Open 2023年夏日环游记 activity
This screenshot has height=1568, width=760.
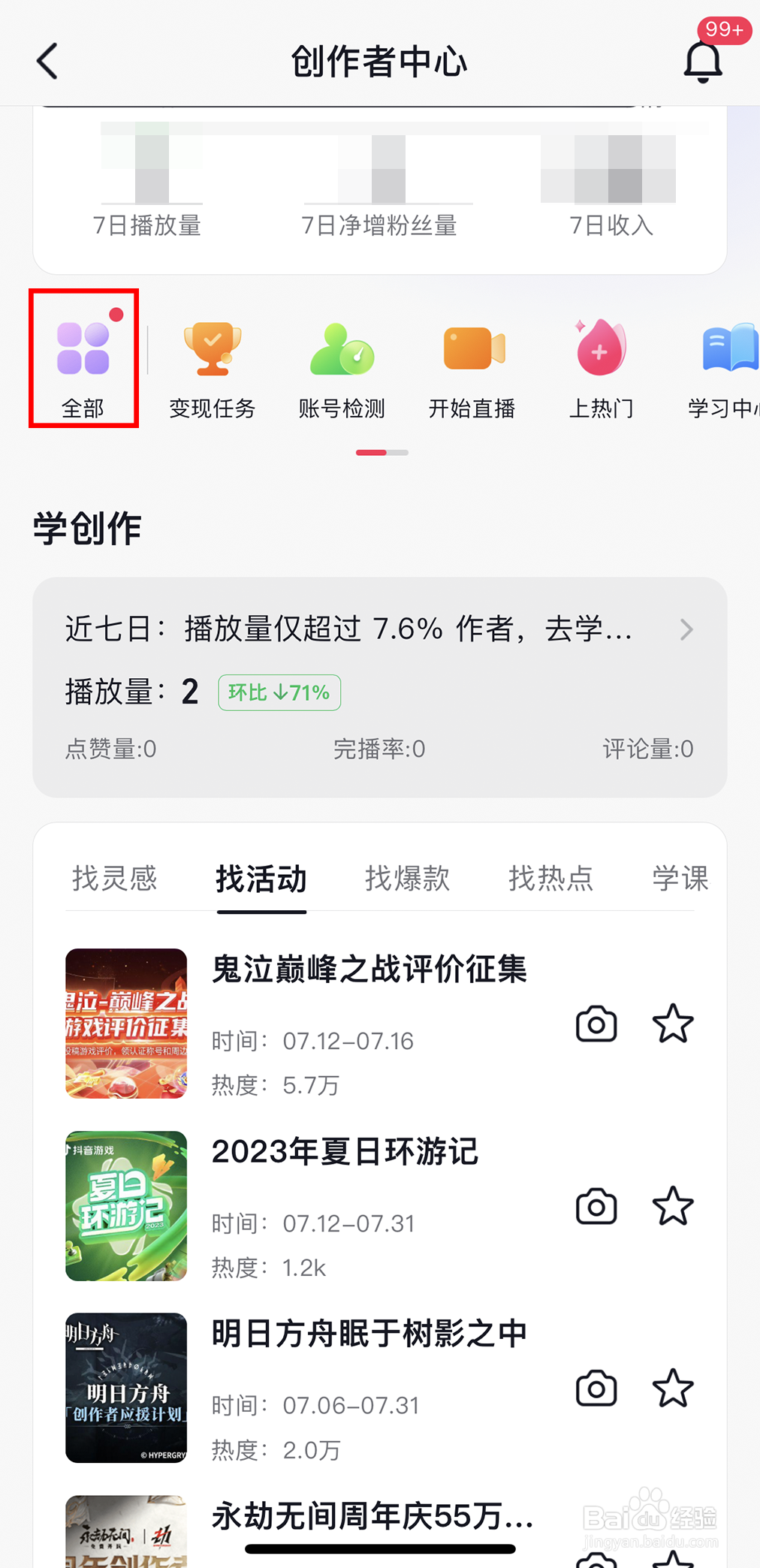[345, 1152]
